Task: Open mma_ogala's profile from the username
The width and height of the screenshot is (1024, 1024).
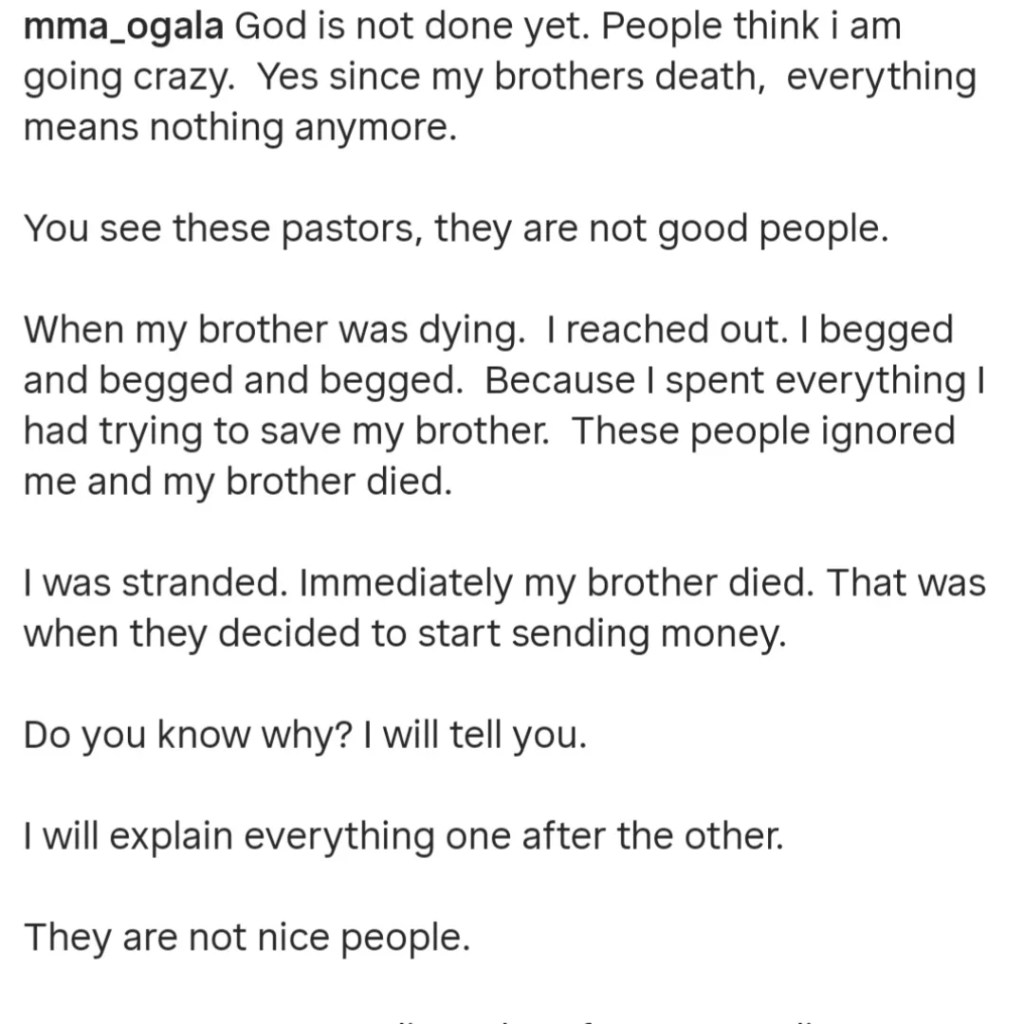Action: [123, 28]
